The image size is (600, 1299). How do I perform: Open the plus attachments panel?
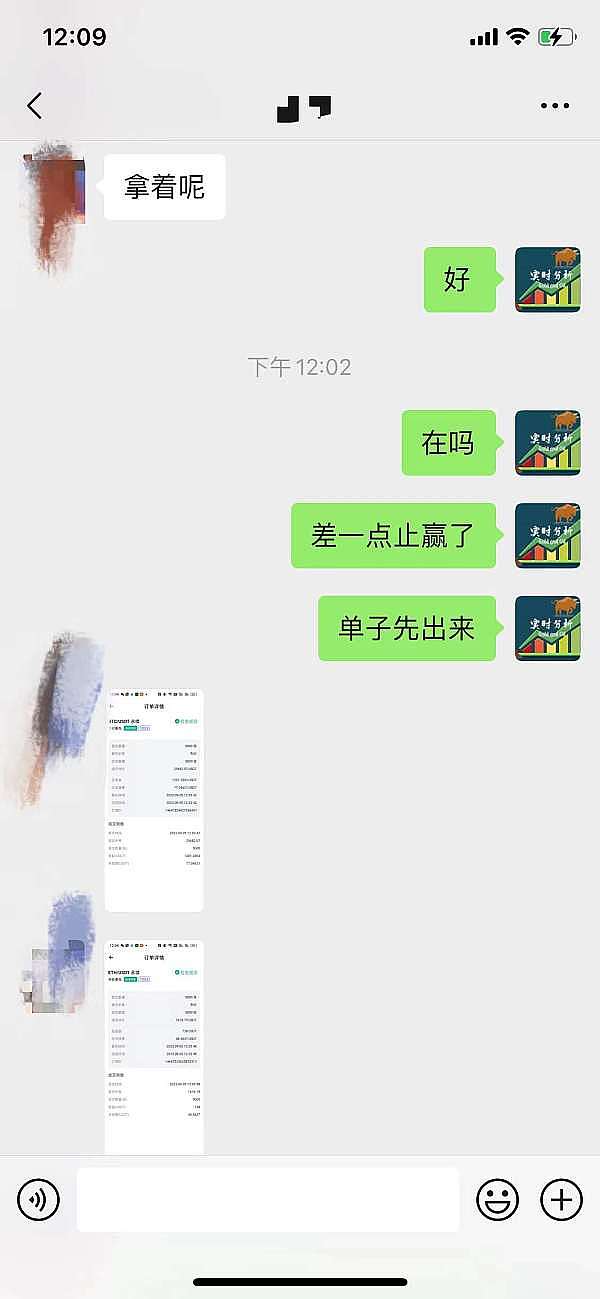click(561, 1199)
